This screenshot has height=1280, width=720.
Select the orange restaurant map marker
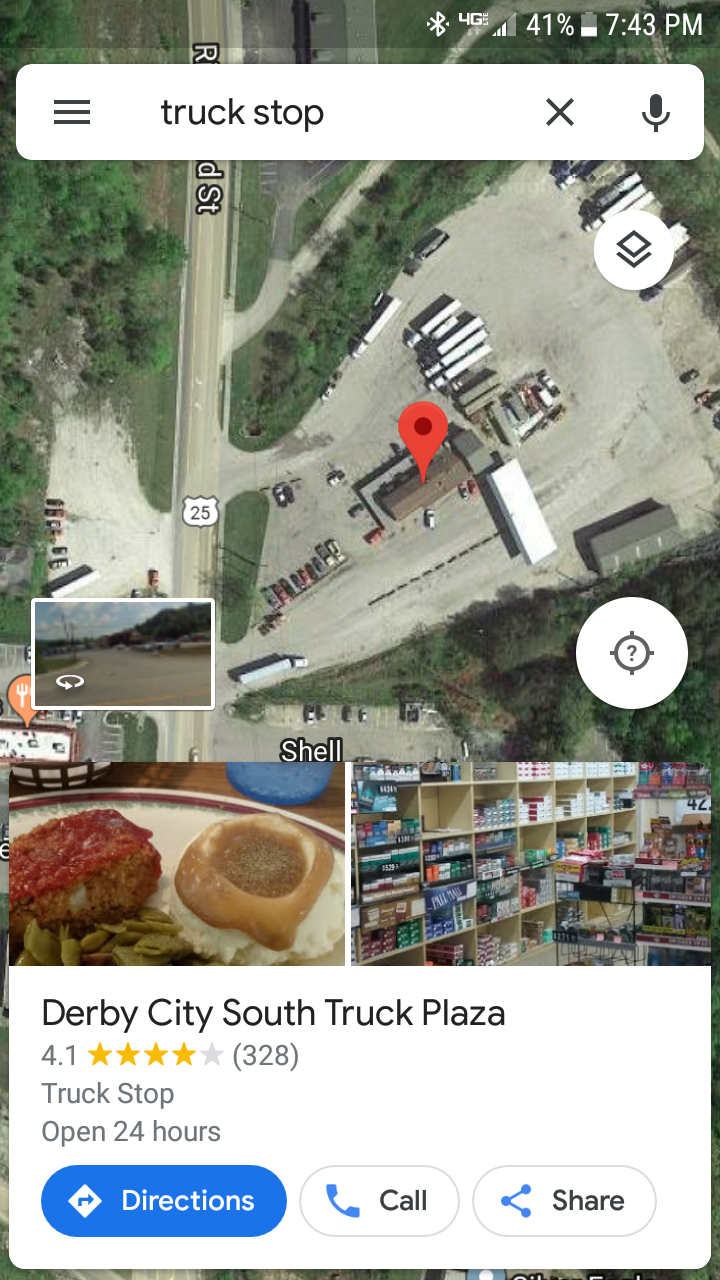[x=20, y=692]
